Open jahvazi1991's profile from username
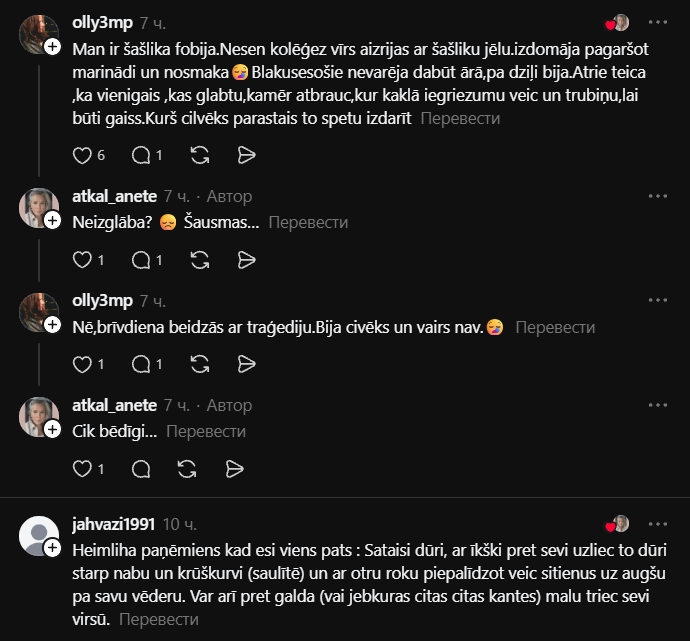 pyautogui.click(x=114, y=524)
